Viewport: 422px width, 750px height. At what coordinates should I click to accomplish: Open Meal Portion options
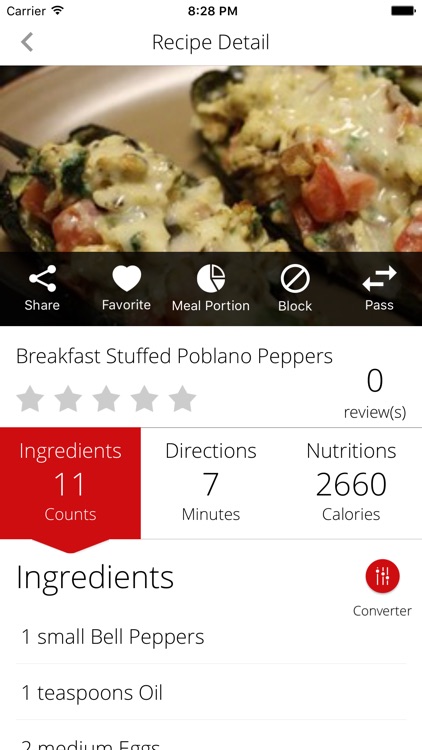click(211, 288)
